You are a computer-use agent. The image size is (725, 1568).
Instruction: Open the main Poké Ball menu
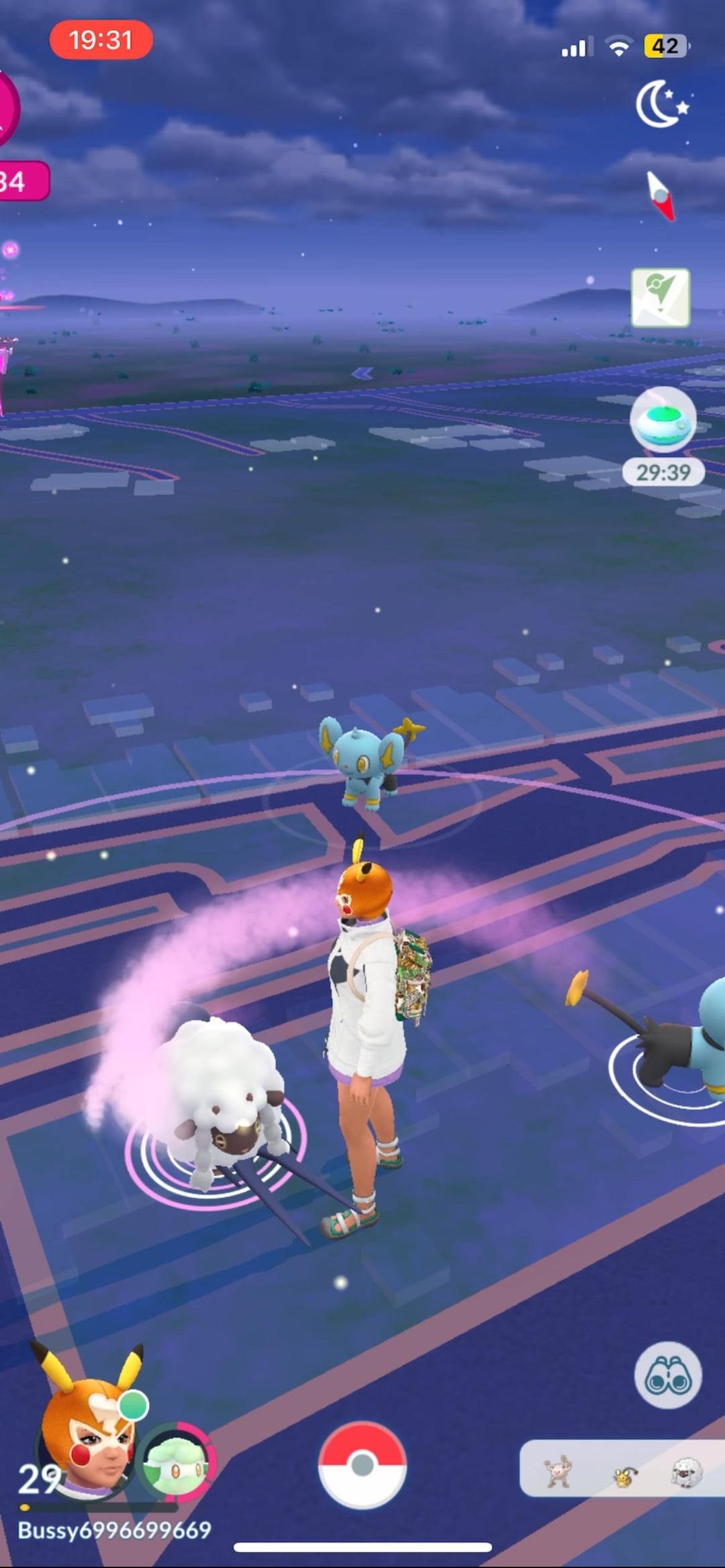(362, 1465)
